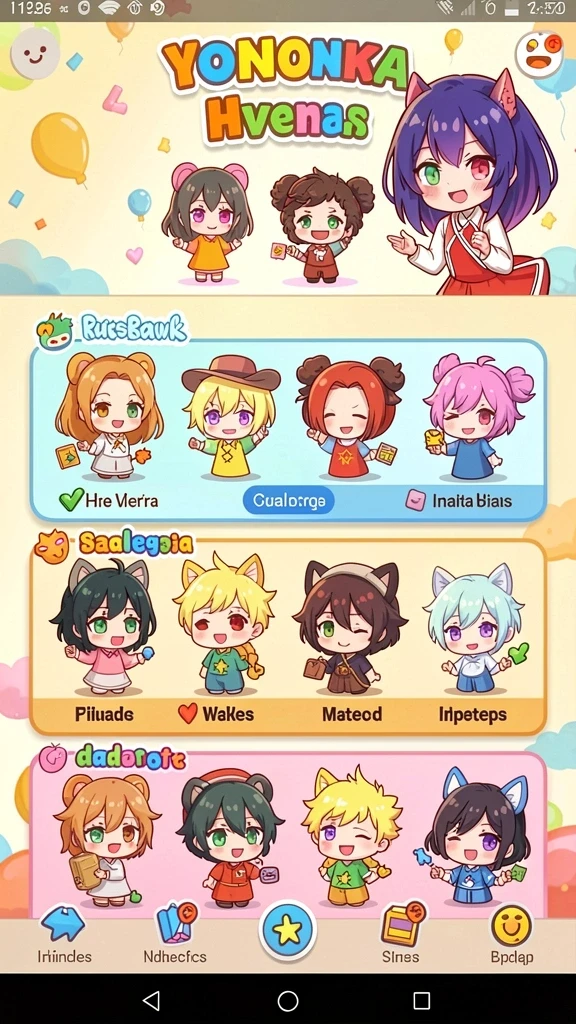Pick the Mateod character

[x=351, y=714]
